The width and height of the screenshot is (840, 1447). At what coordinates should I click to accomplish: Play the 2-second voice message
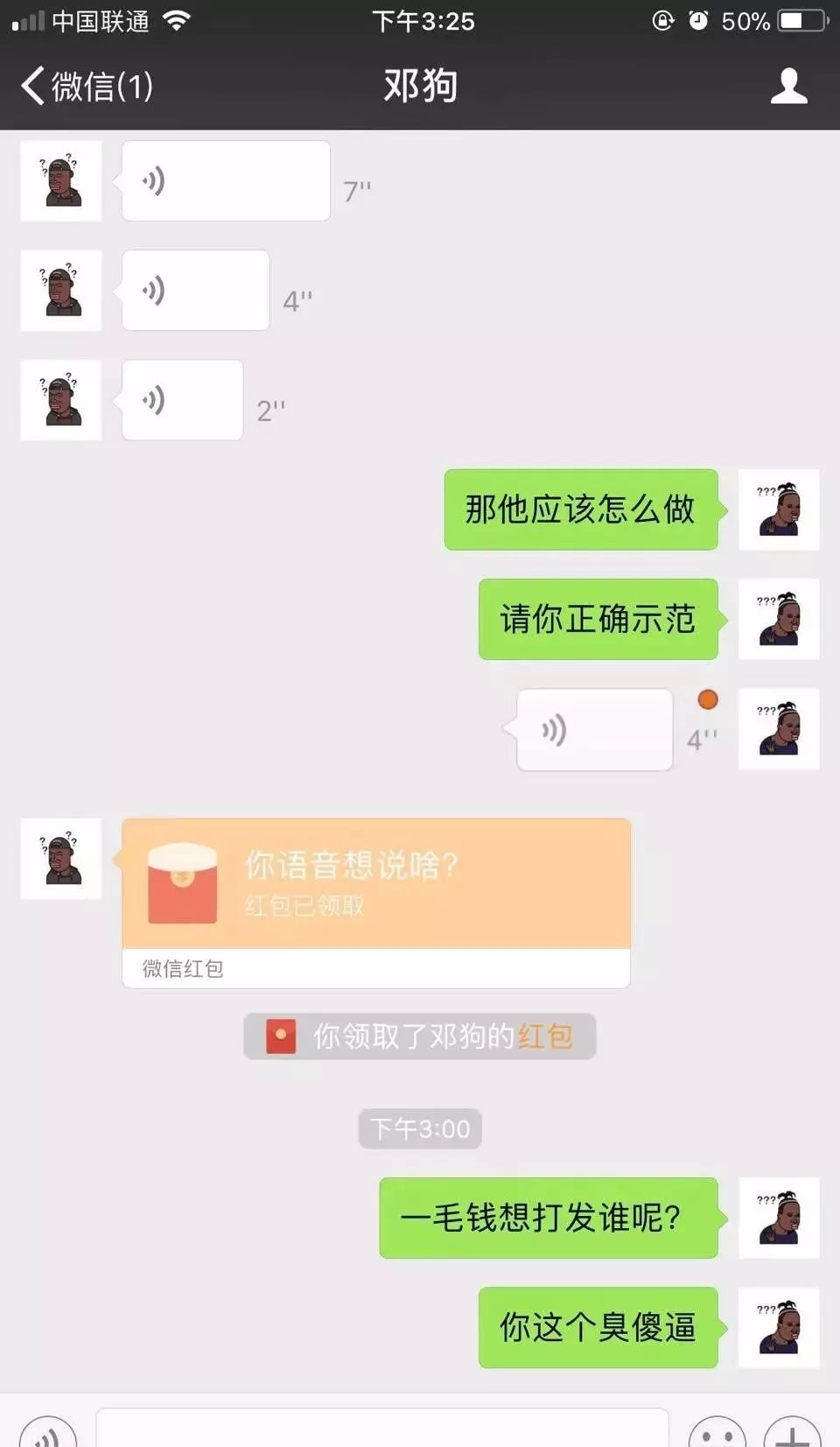click(x=182, y=400)
